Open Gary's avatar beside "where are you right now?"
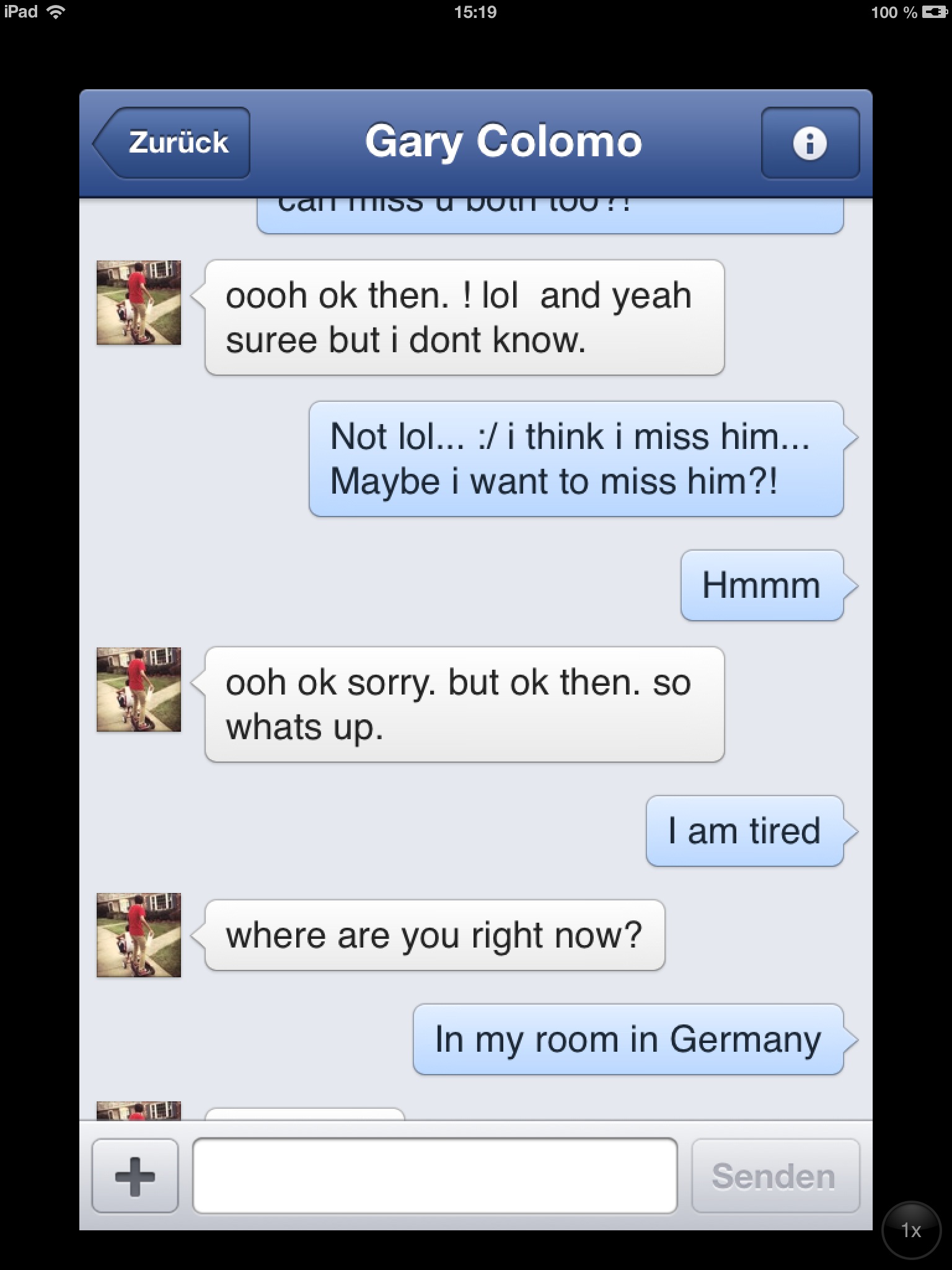Viewport: 952px width, 1270px height. tap(139, 935)
